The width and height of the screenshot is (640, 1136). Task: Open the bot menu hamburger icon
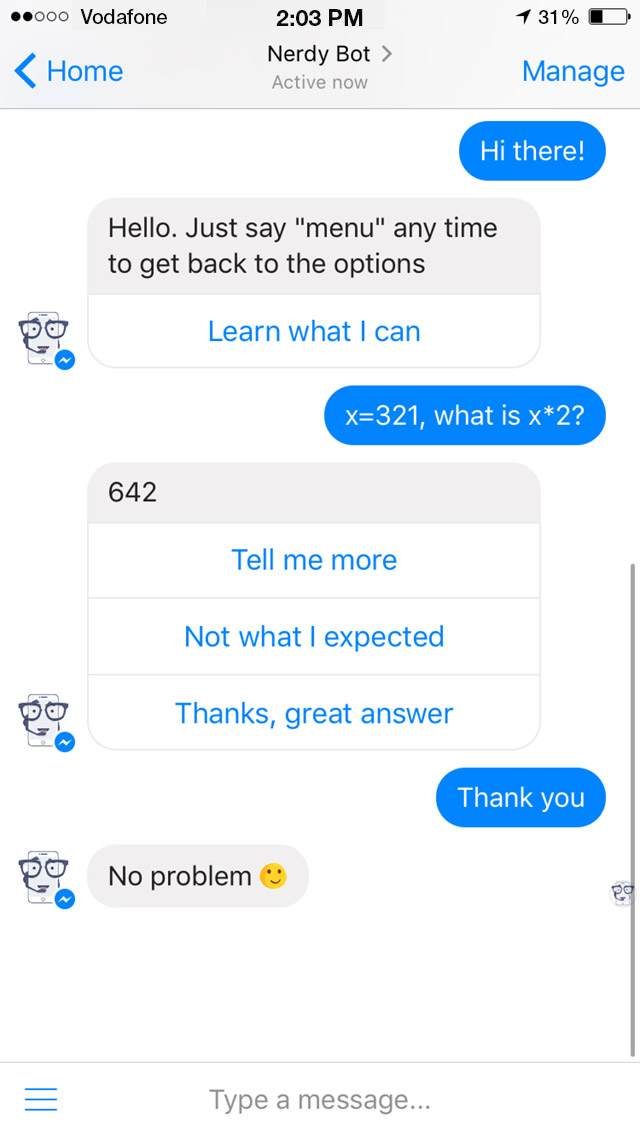tap(41, 1099)
